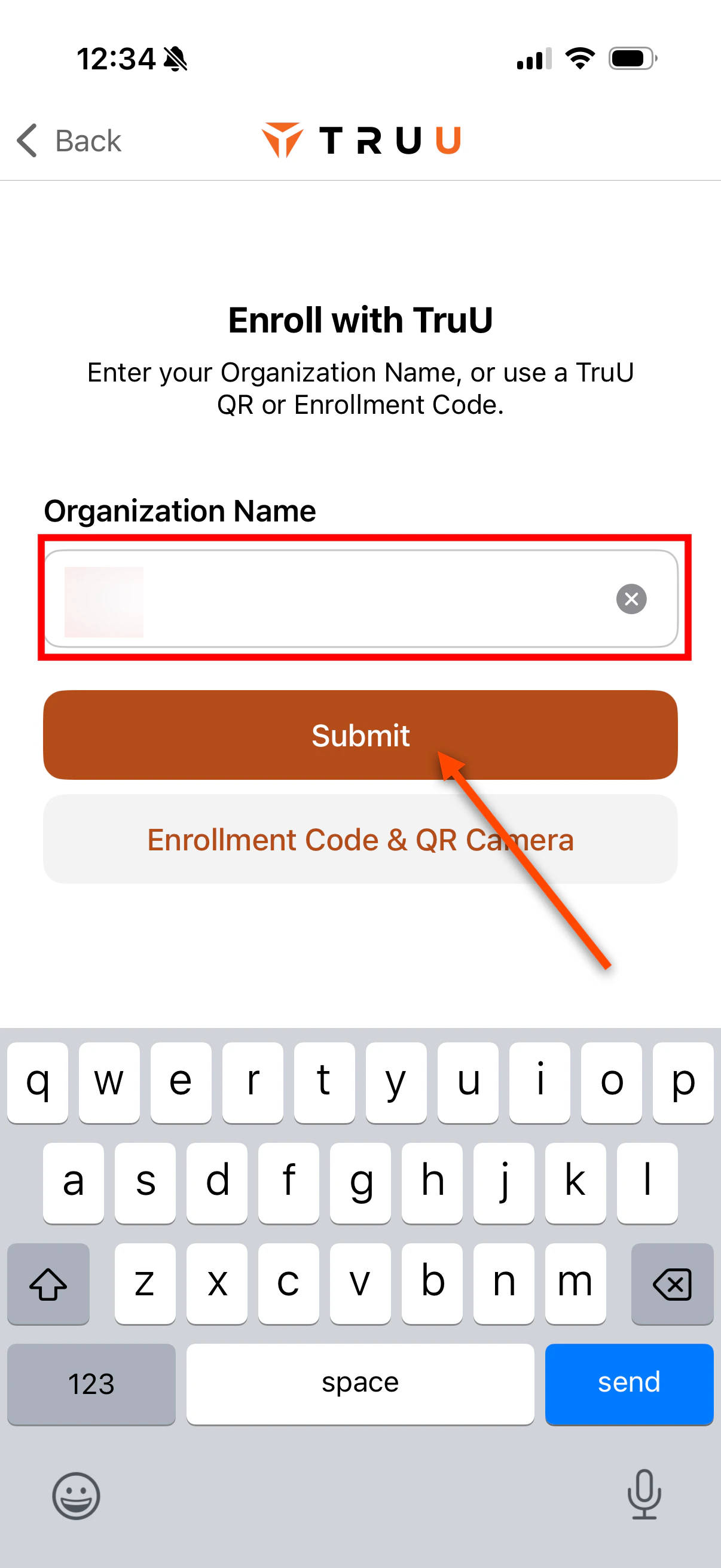The image size is (721, 1568).
Task: Tap the blue send key
Action: [x=628, y=1383]
